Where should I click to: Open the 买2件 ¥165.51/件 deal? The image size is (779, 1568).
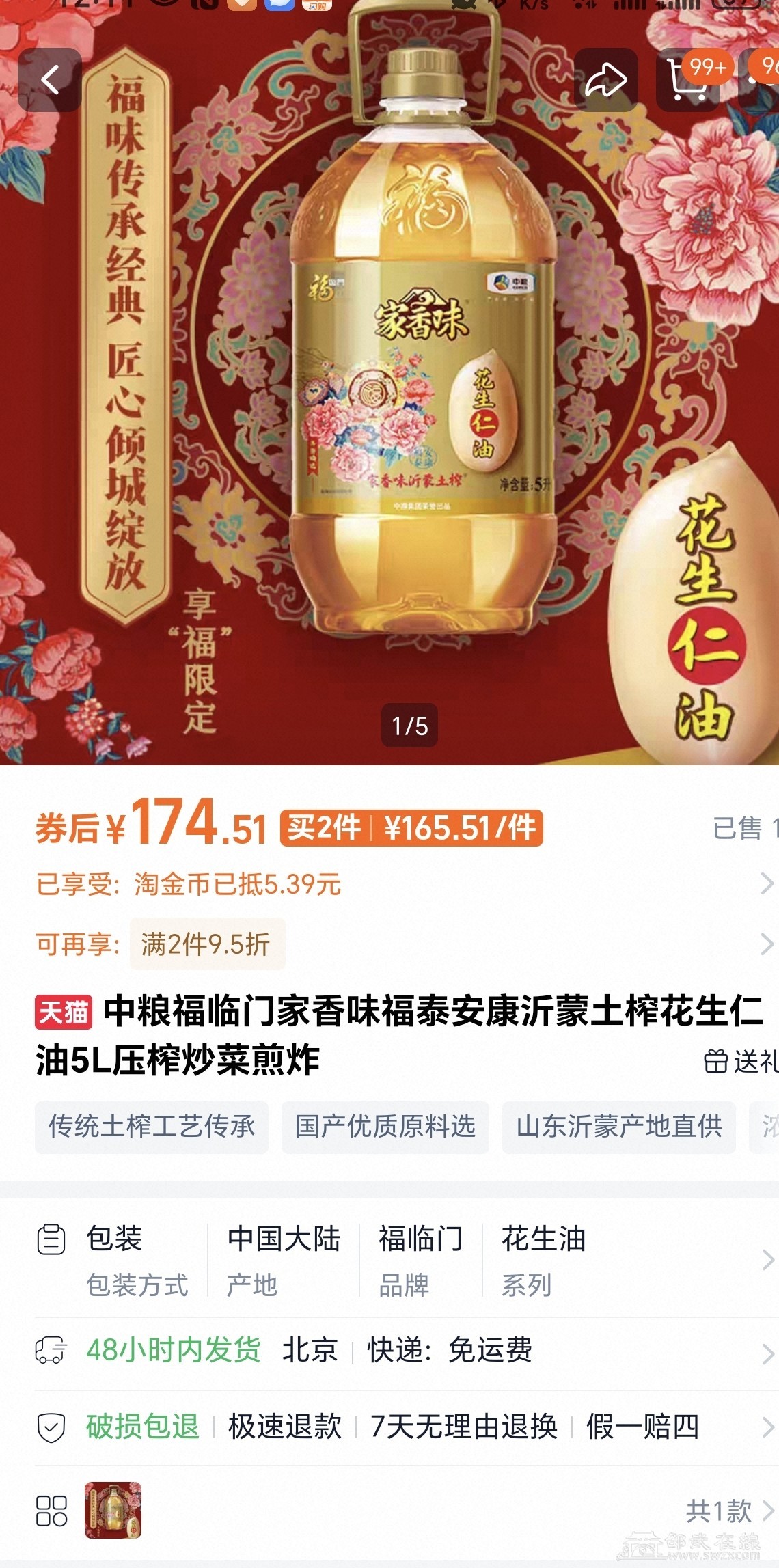pos(411,828)
